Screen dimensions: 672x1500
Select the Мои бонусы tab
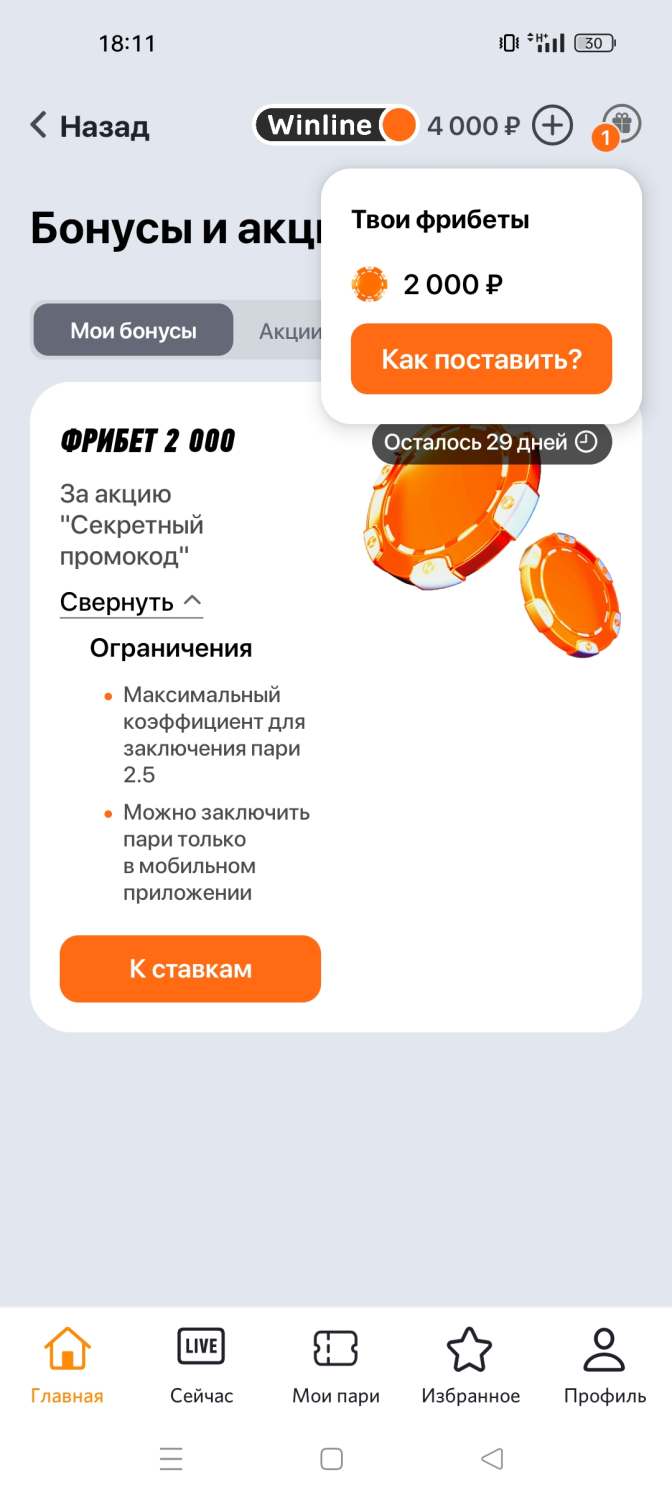point(133,331)
